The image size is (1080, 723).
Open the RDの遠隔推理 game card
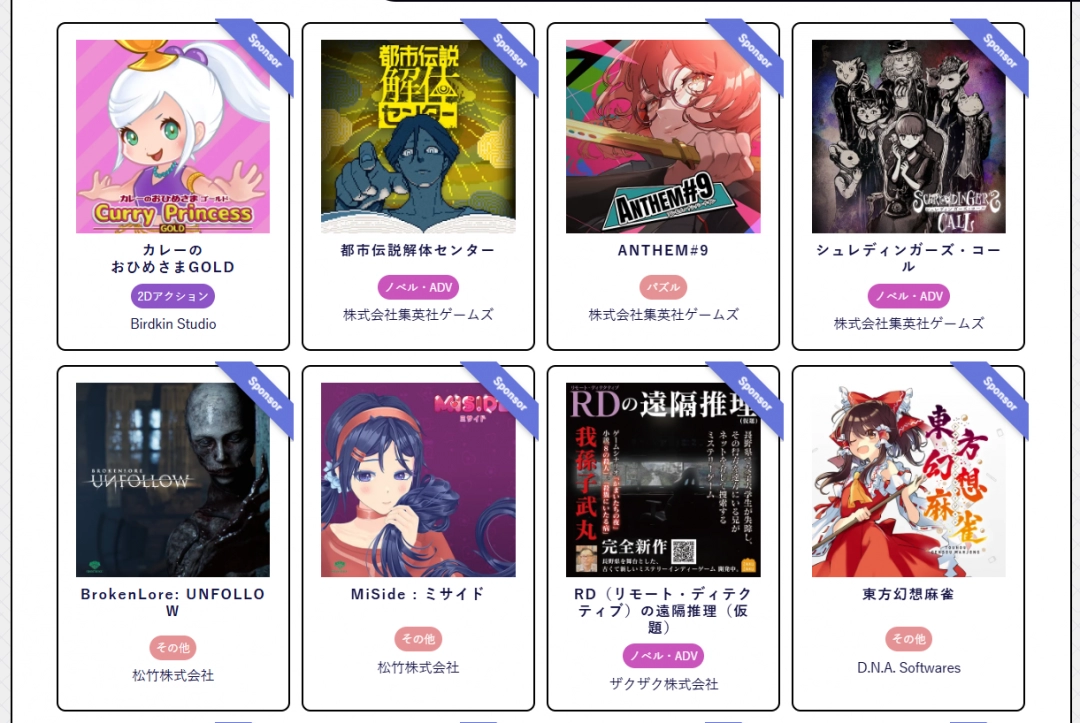(663, 480)
